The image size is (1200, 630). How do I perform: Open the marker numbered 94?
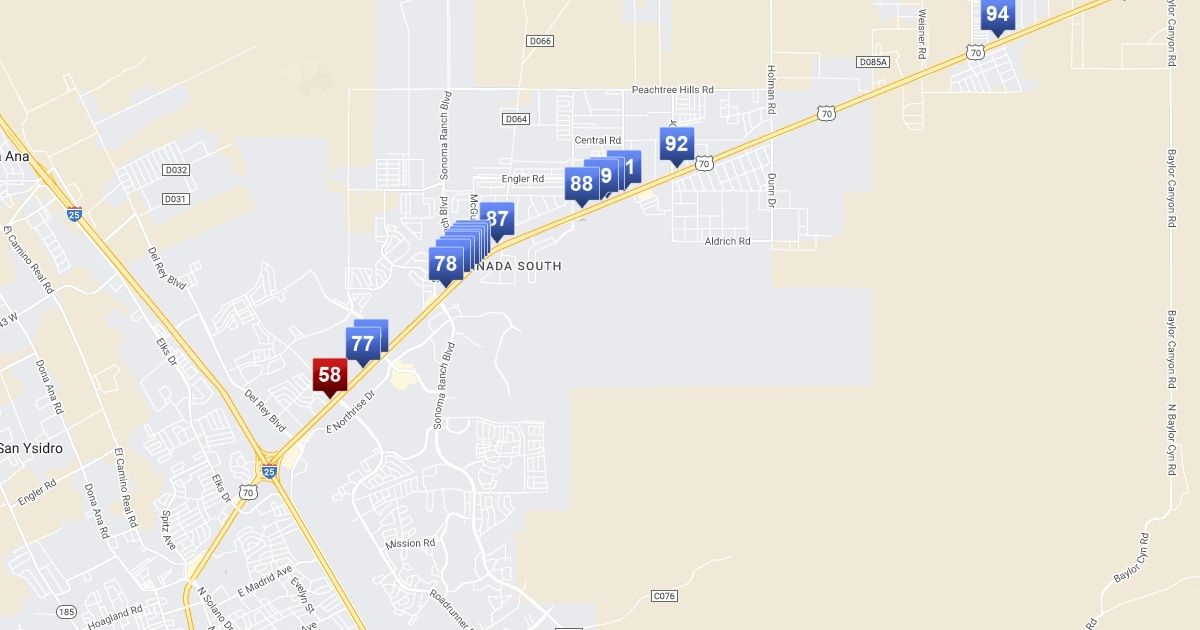(x=997, y=14)
